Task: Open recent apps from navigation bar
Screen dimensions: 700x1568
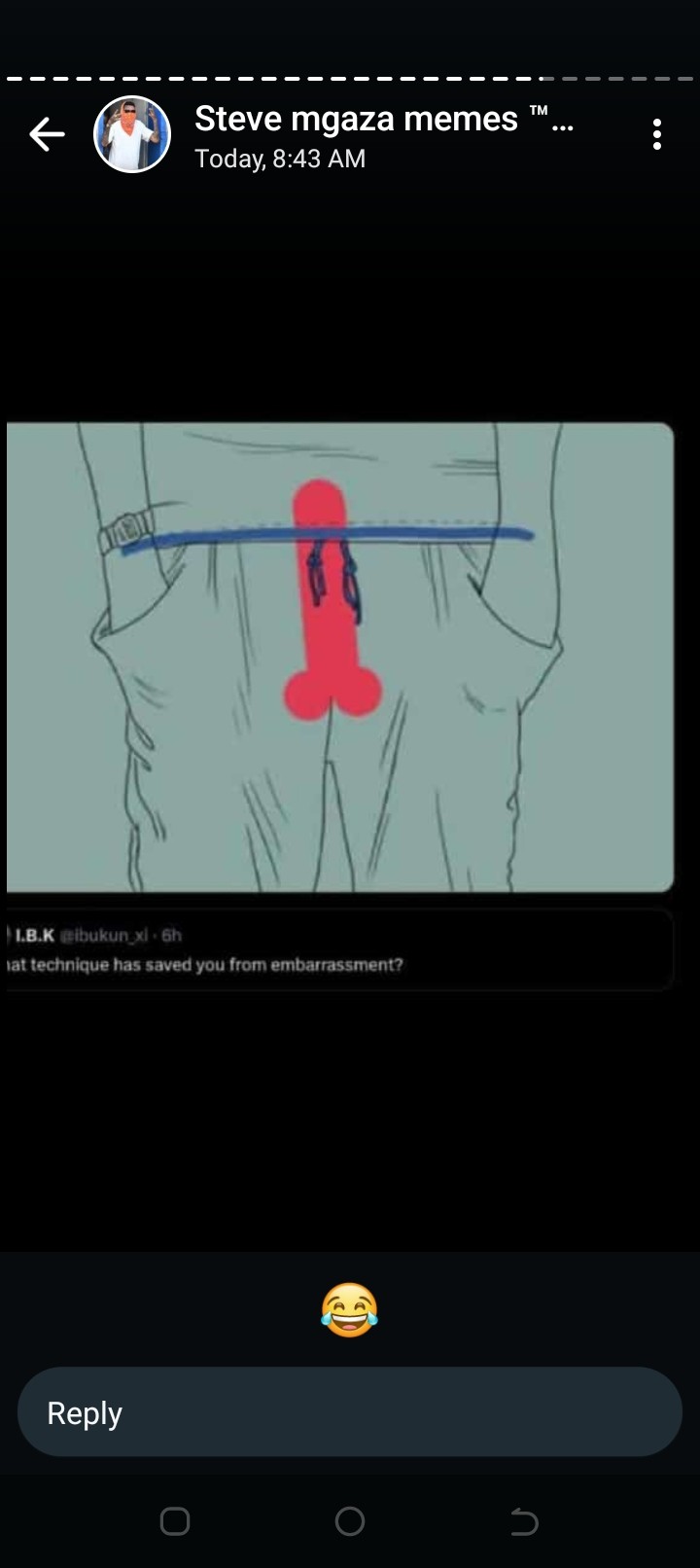Action: click(x=175, y=1521)
